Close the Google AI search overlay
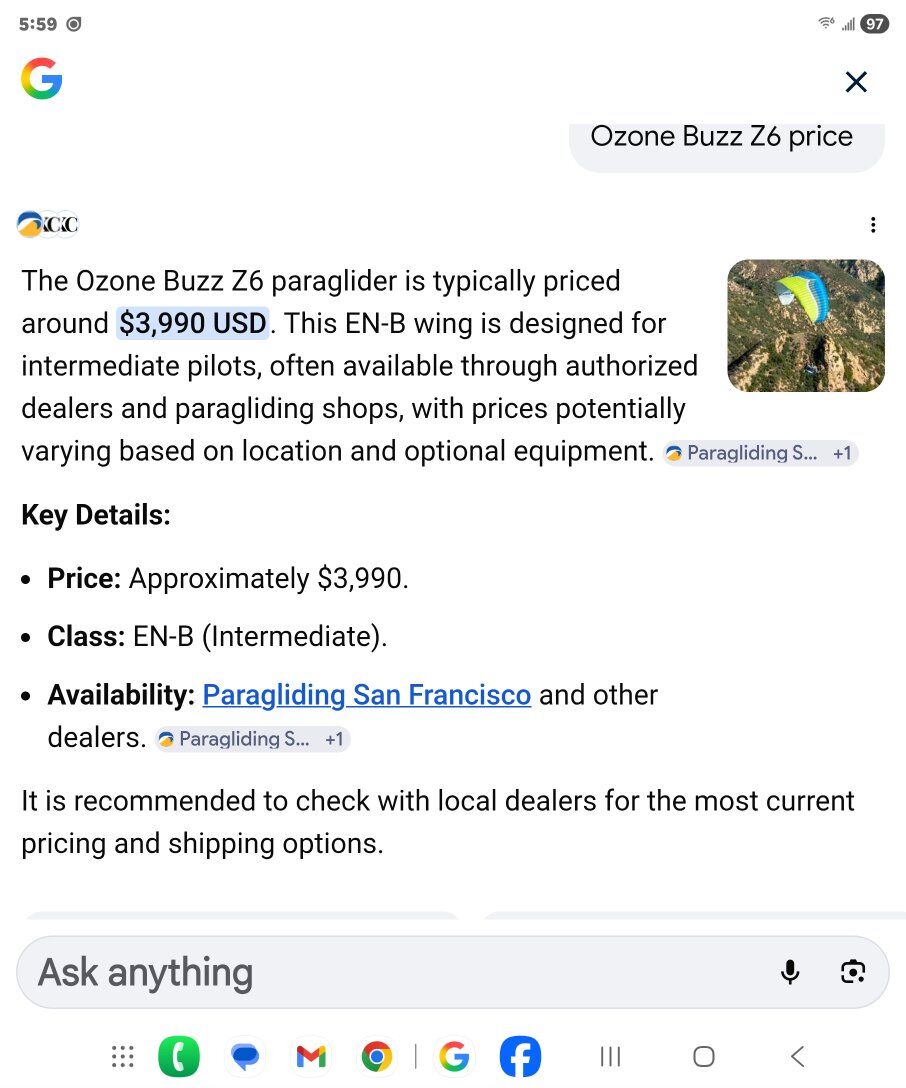 coord(856,82)
